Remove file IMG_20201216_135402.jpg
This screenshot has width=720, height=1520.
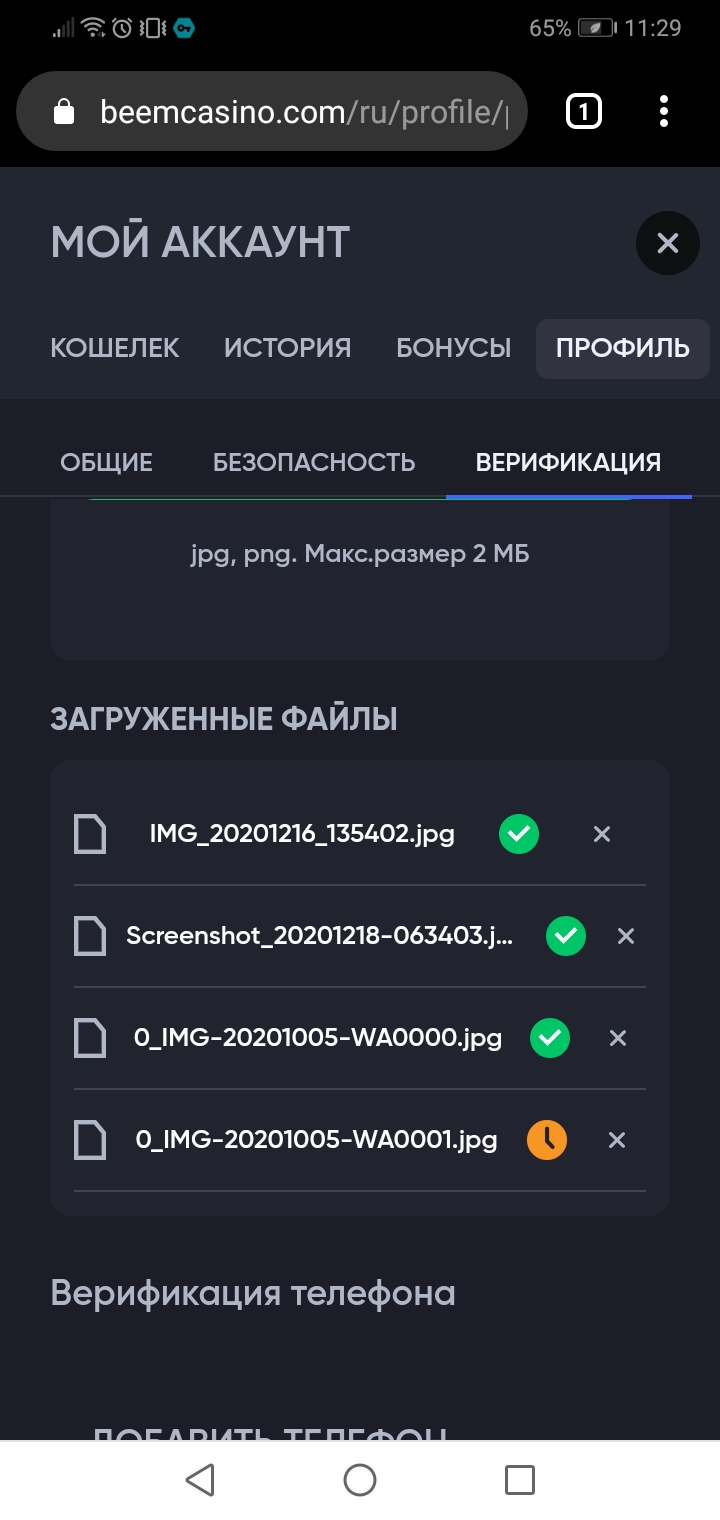601,834
